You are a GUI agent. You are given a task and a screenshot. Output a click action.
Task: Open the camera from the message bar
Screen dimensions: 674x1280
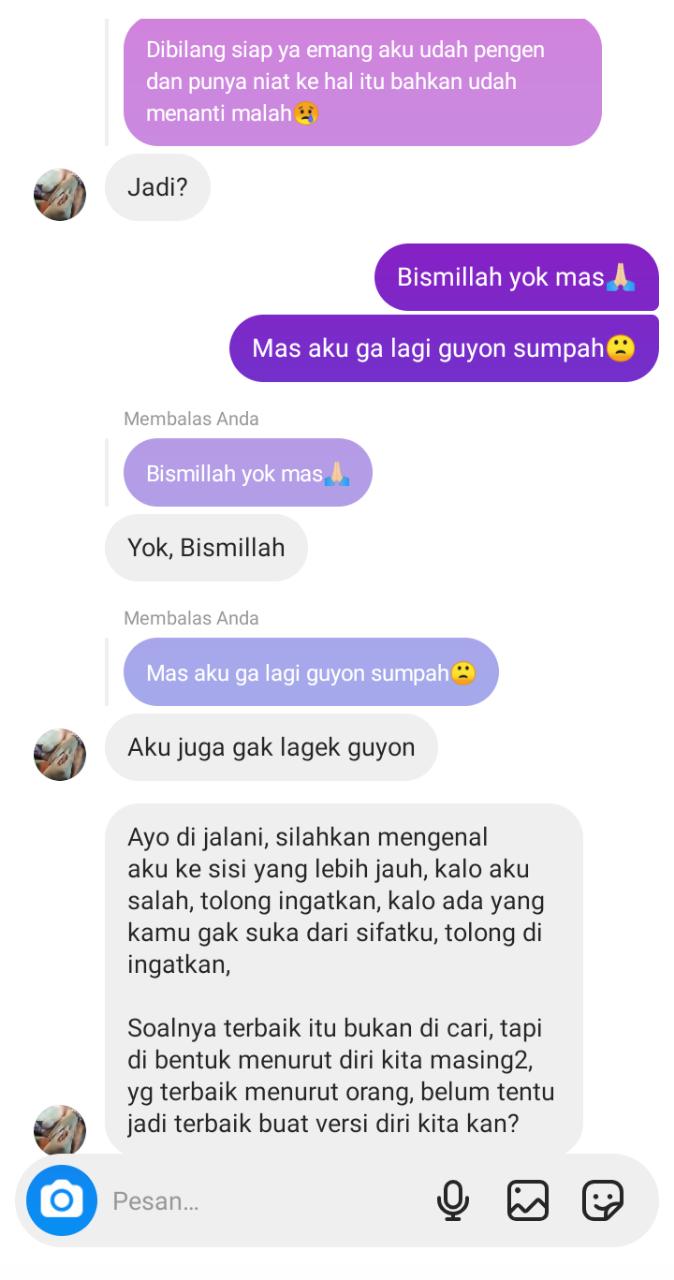coord(61,1200)
